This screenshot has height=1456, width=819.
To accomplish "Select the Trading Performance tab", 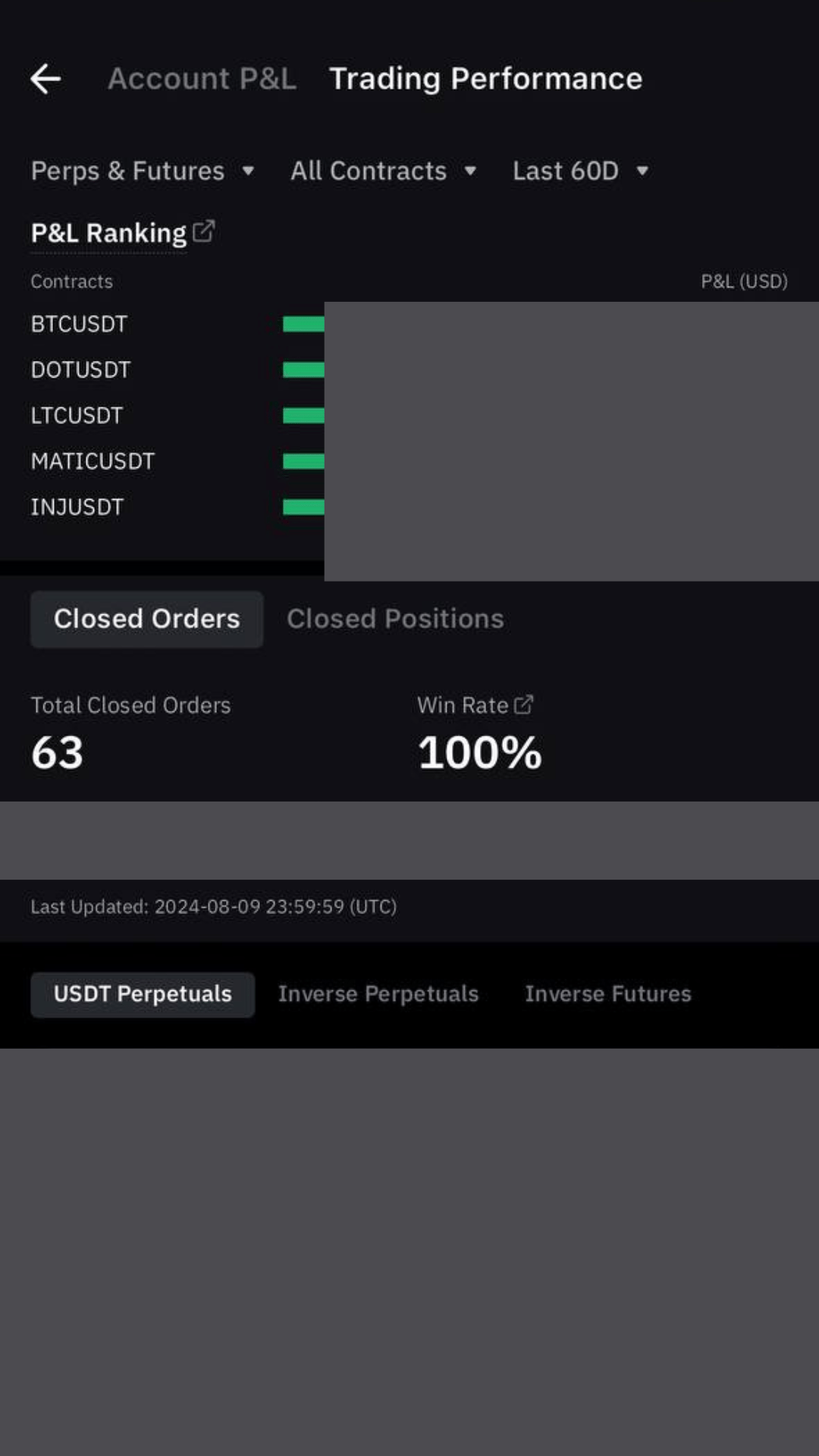I will pos(485,79).
